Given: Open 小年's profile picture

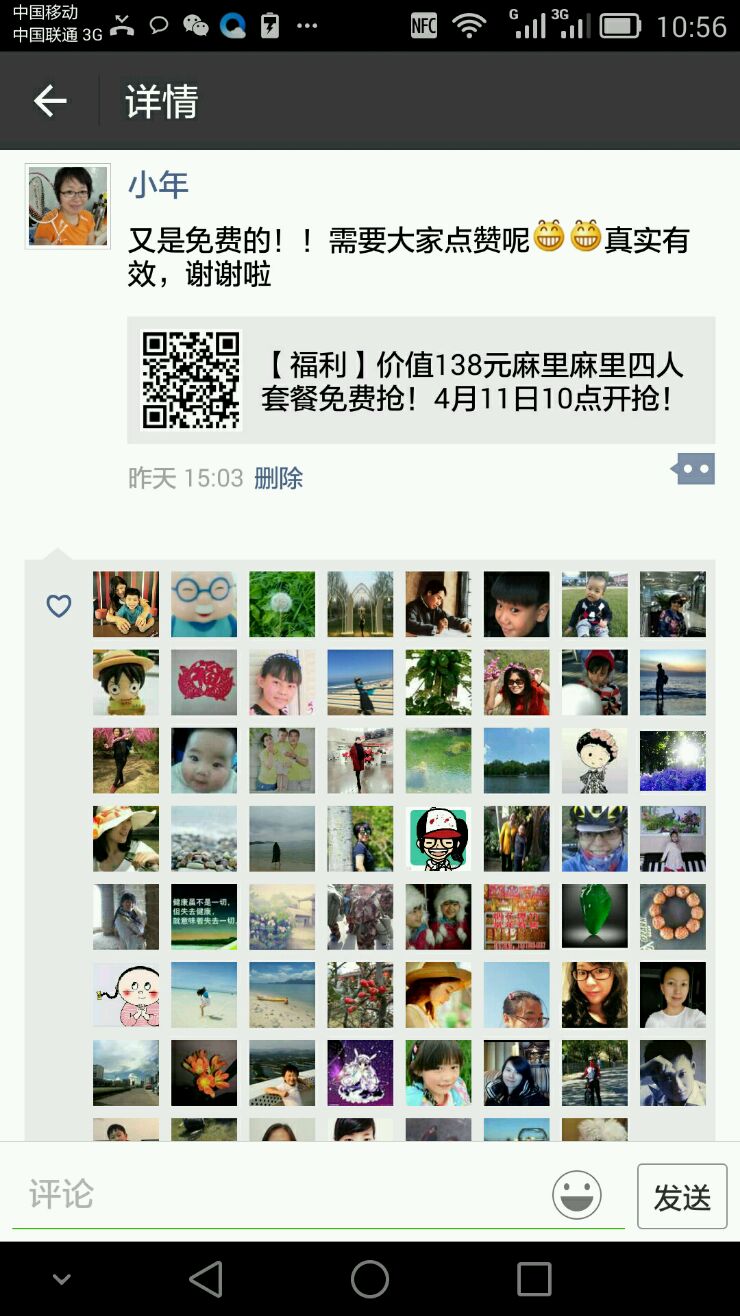Looking at the screenshot, I should click(68, 206).
